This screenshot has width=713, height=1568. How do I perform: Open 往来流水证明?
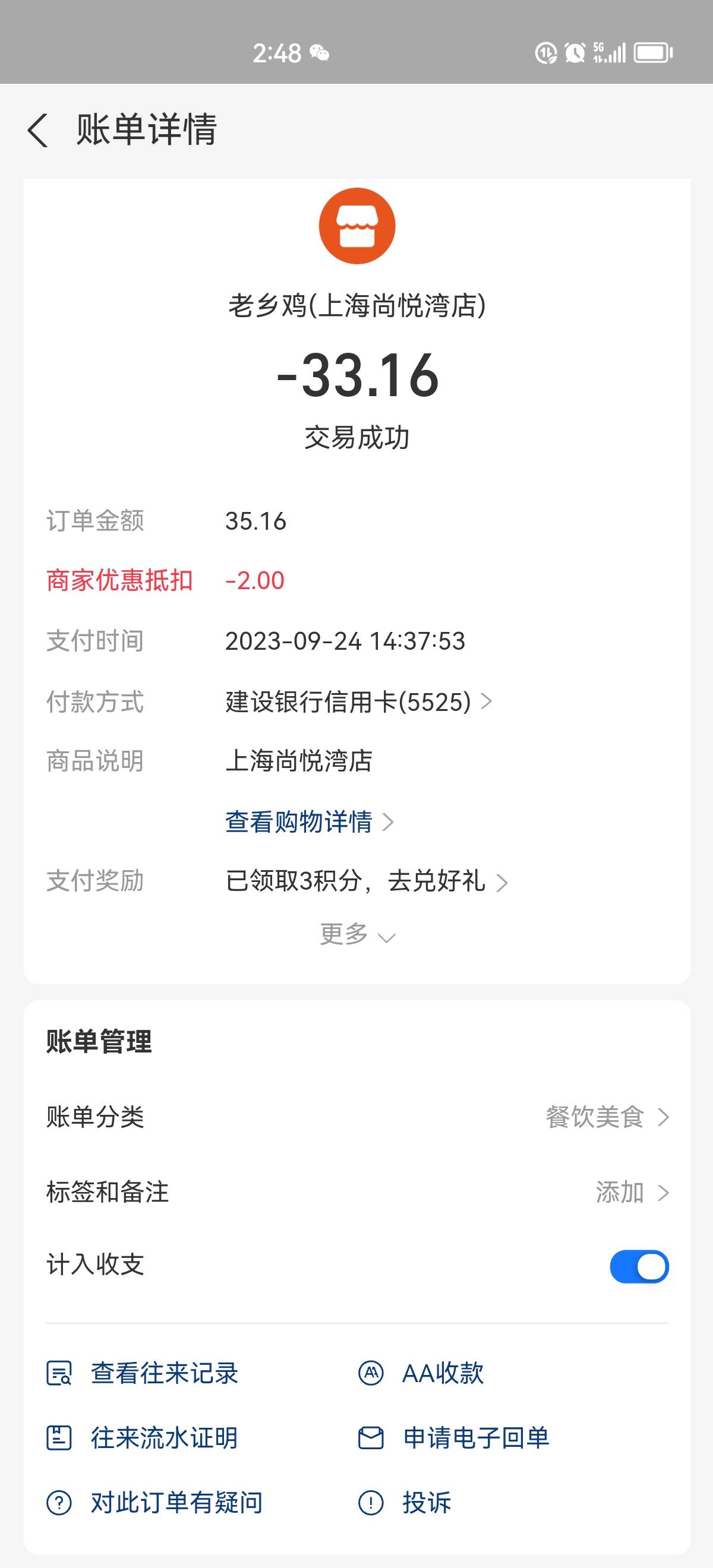coord(143,1438)
